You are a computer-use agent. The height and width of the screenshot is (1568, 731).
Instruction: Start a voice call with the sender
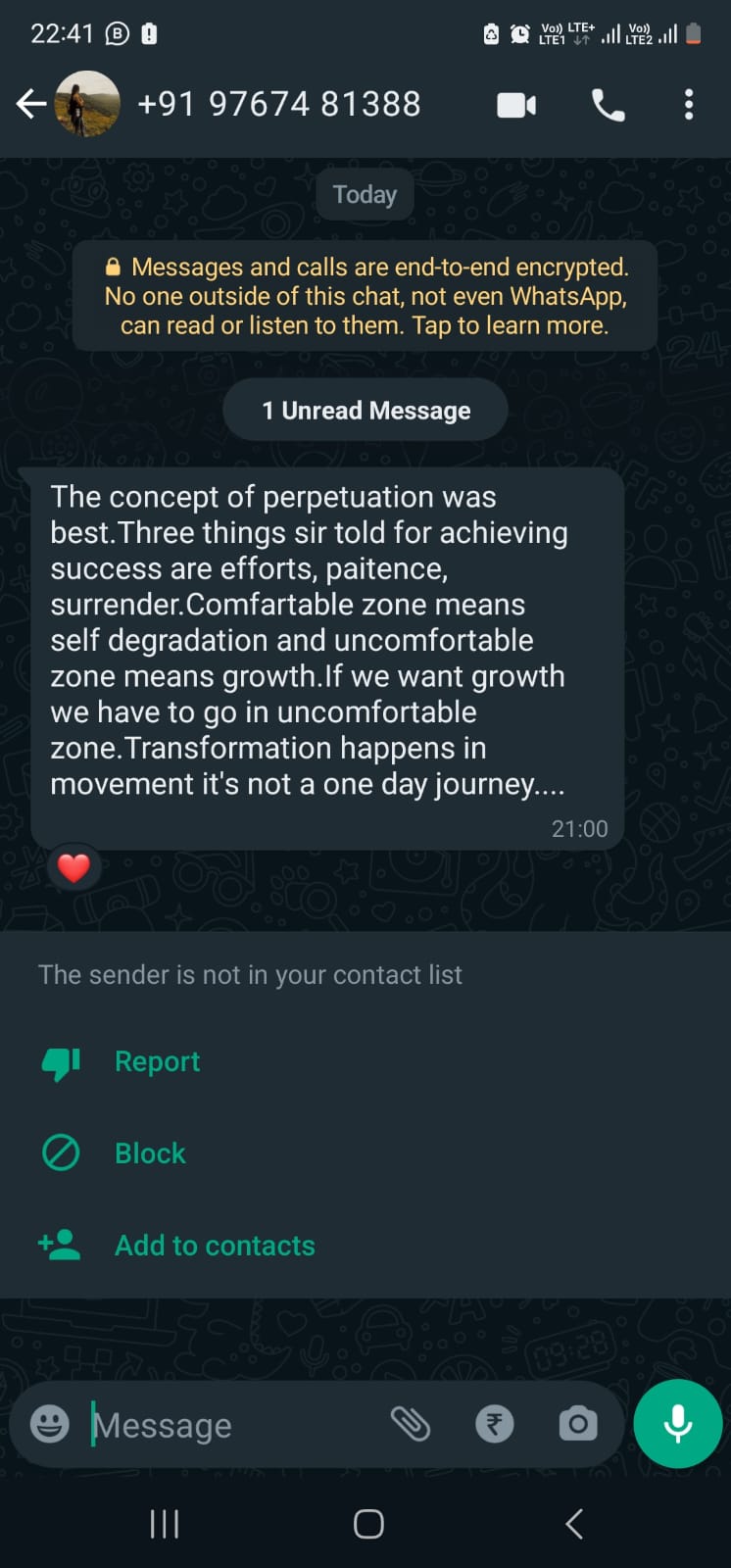coord(608,104)
